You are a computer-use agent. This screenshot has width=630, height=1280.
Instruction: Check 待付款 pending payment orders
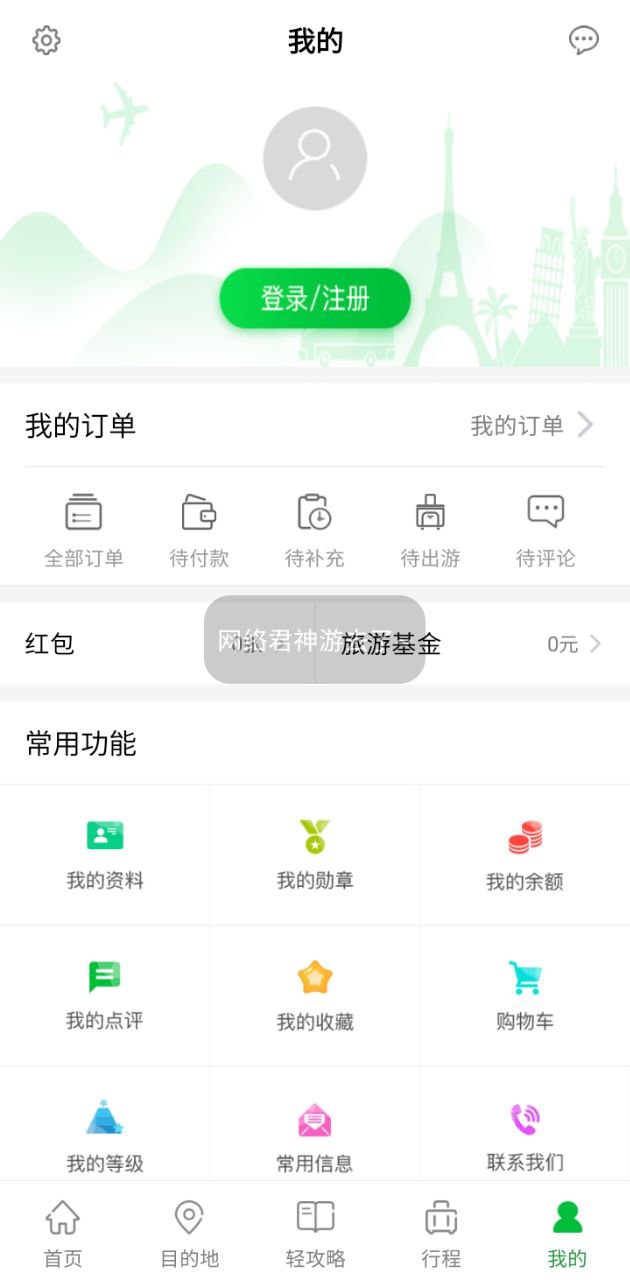199,530
